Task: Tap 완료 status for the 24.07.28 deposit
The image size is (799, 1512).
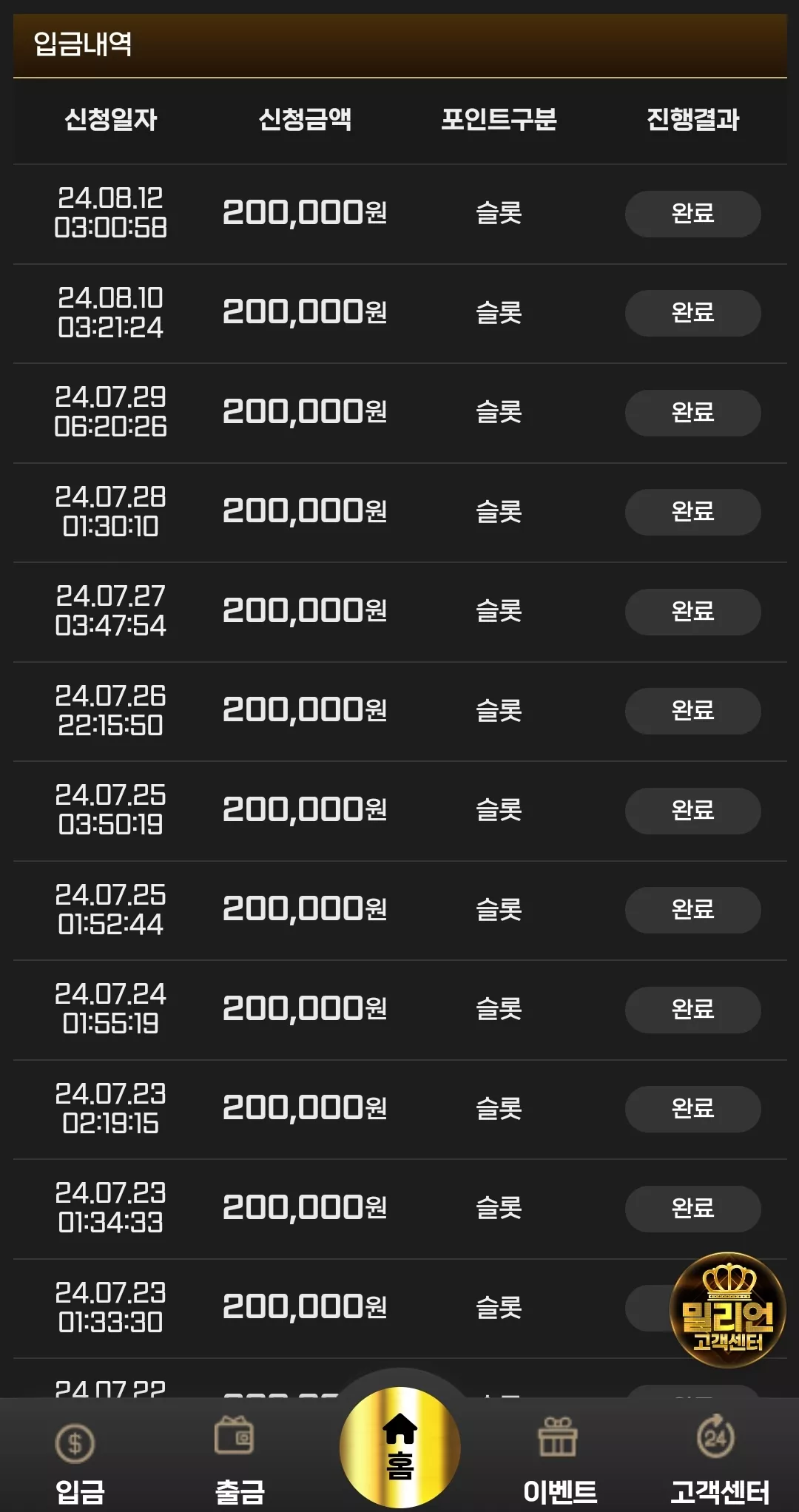Action: [692, 512]
